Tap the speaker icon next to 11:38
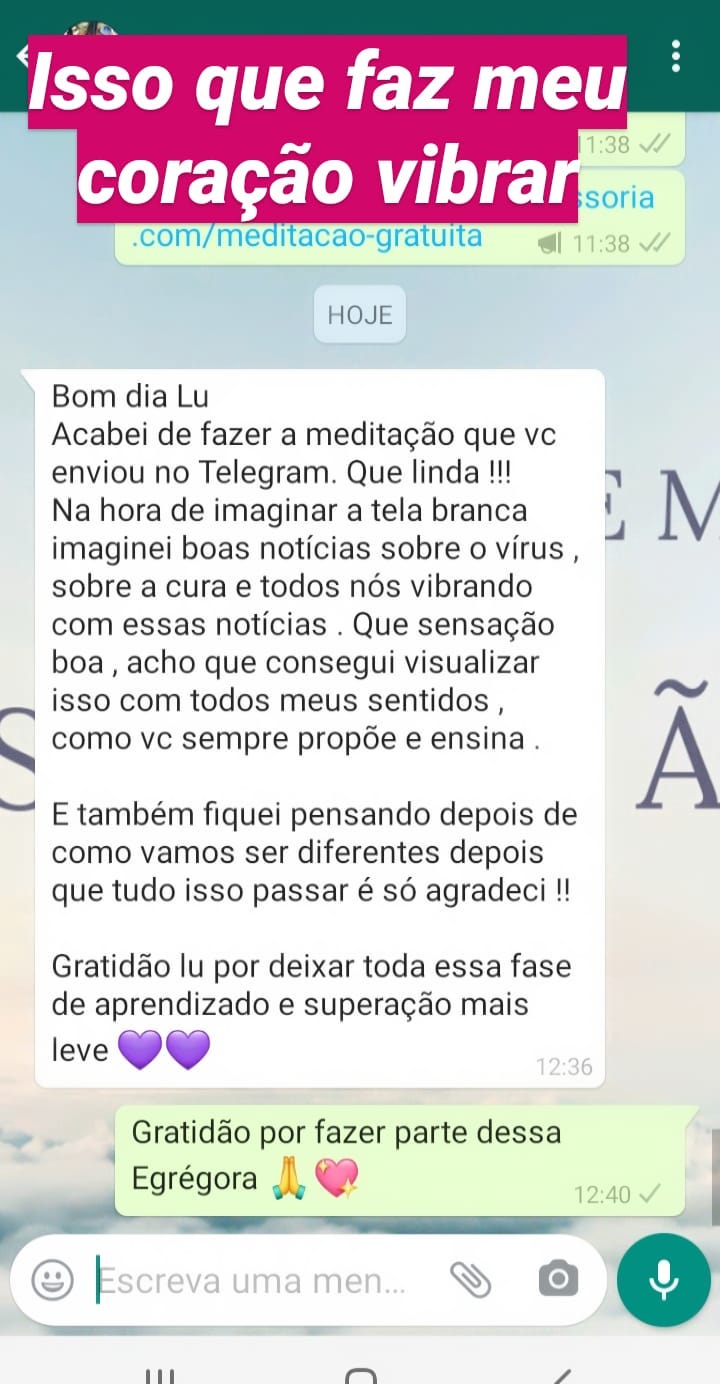The image size is (720, 1384). point(552,242)
